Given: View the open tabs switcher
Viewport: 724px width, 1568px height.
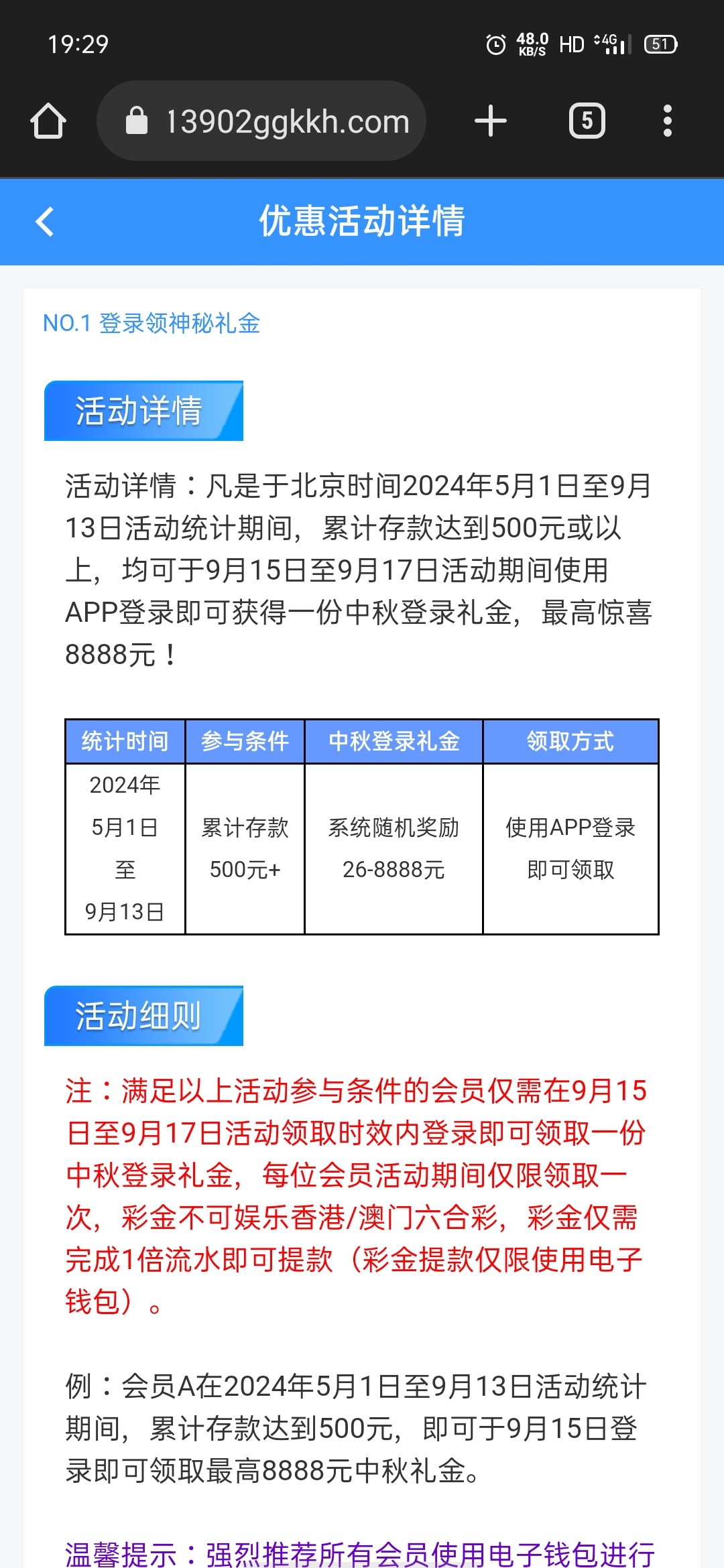Looking at the screenshot, I should tap(587, 121).
